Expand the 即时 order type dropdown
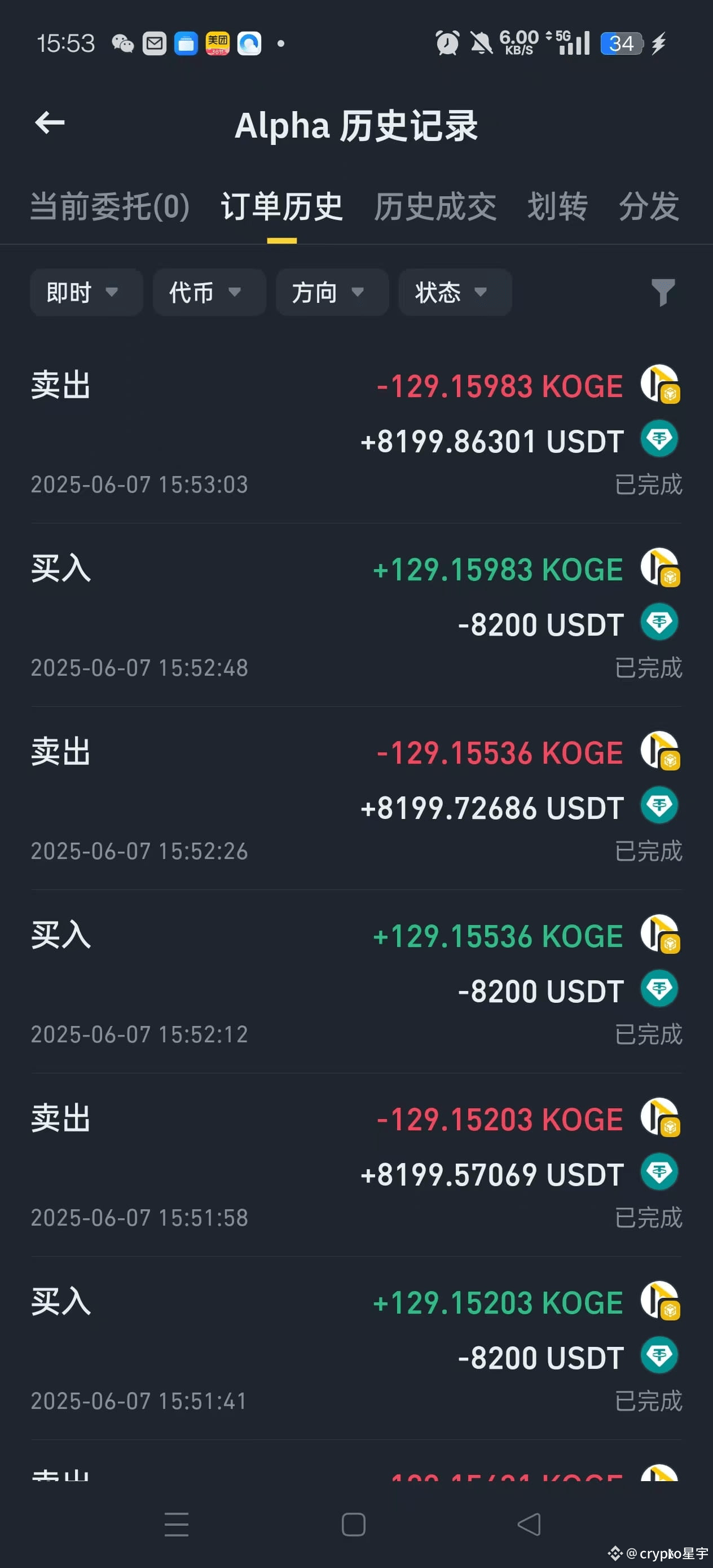This screenshot has width=713, height=1568. click(86, 292)
